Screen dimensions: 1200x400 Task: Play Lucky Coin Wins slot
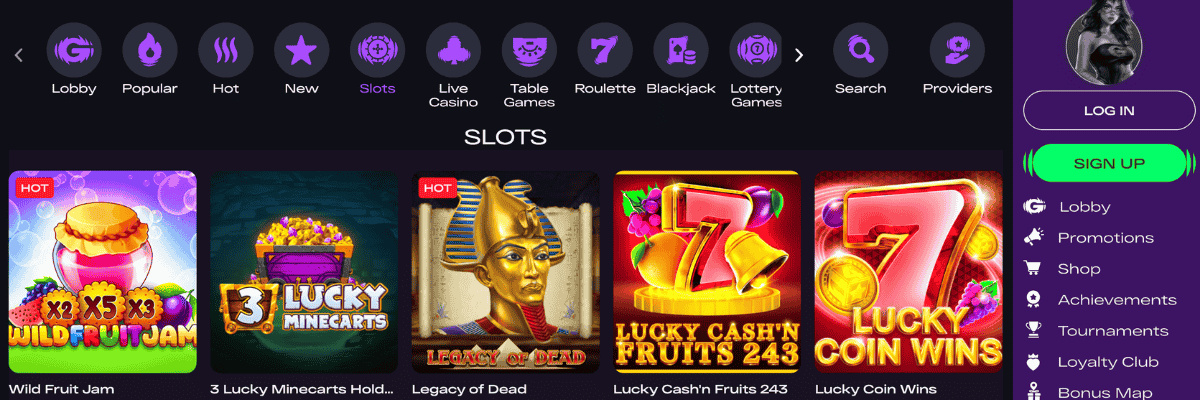(908, 272)
